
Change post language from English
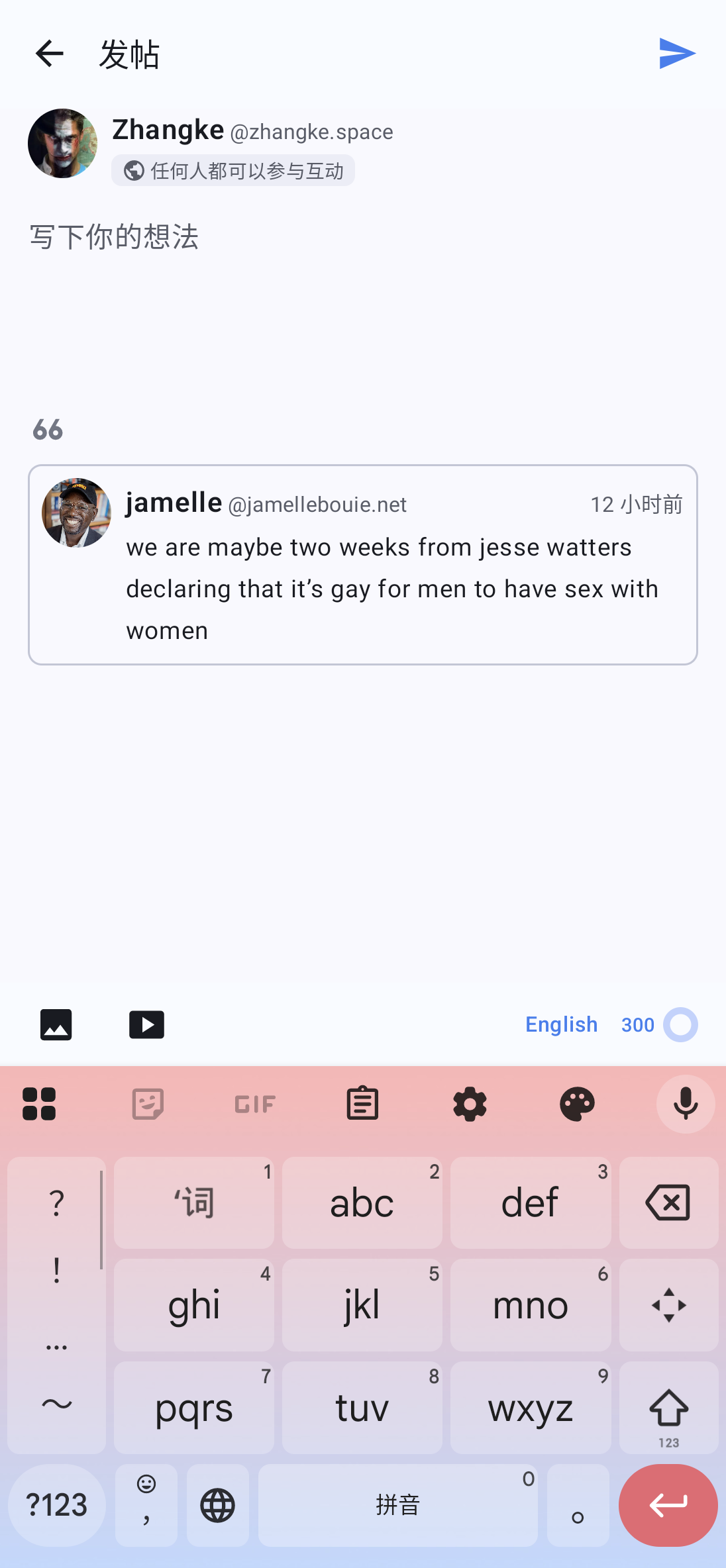pyautogui.click(x=561, y=1024)
